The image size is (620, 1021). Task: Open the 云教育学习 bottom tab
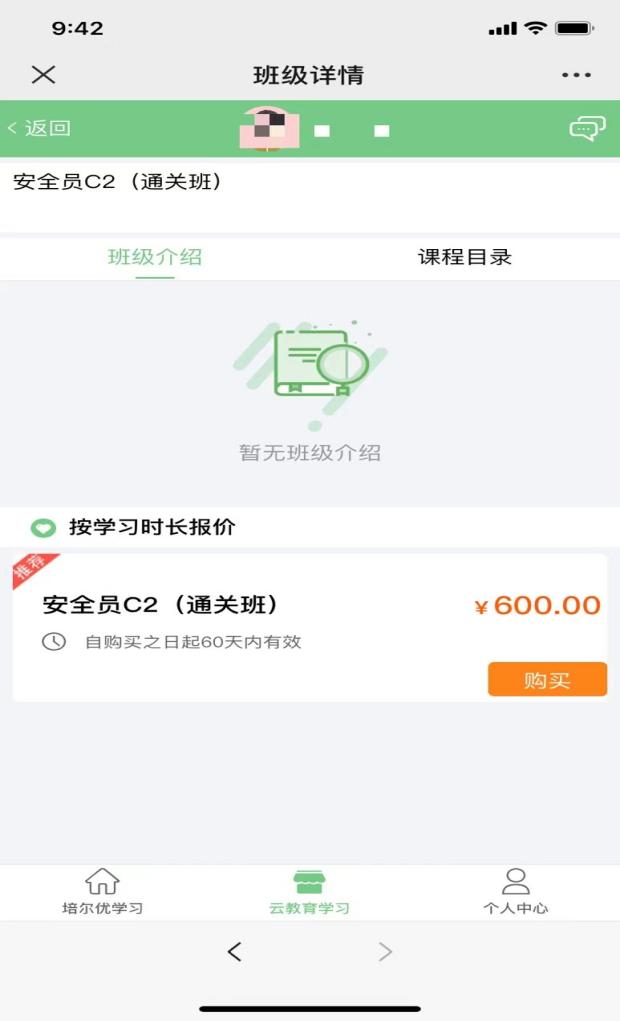click(x=309, y=891)
